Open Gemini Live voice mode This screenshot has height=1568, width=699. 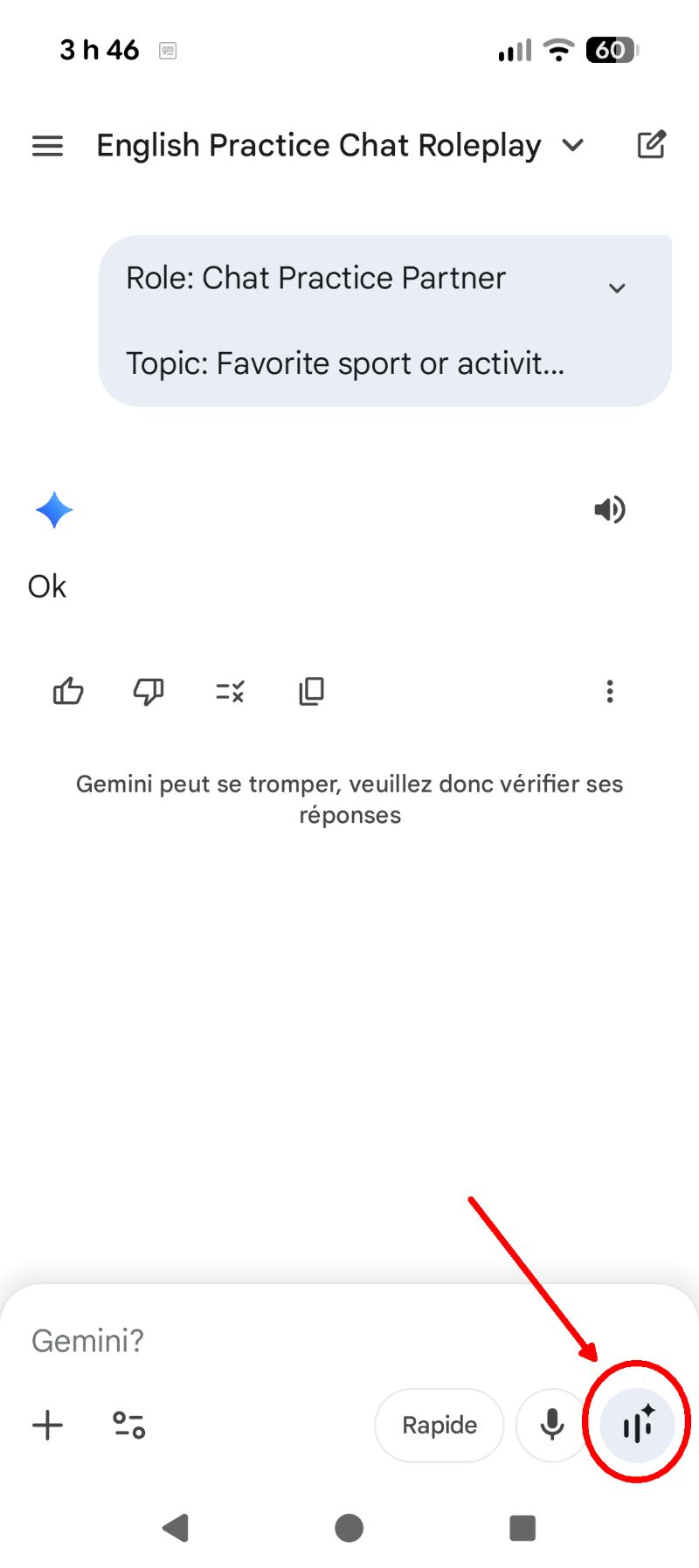[x=637, y=1424]
